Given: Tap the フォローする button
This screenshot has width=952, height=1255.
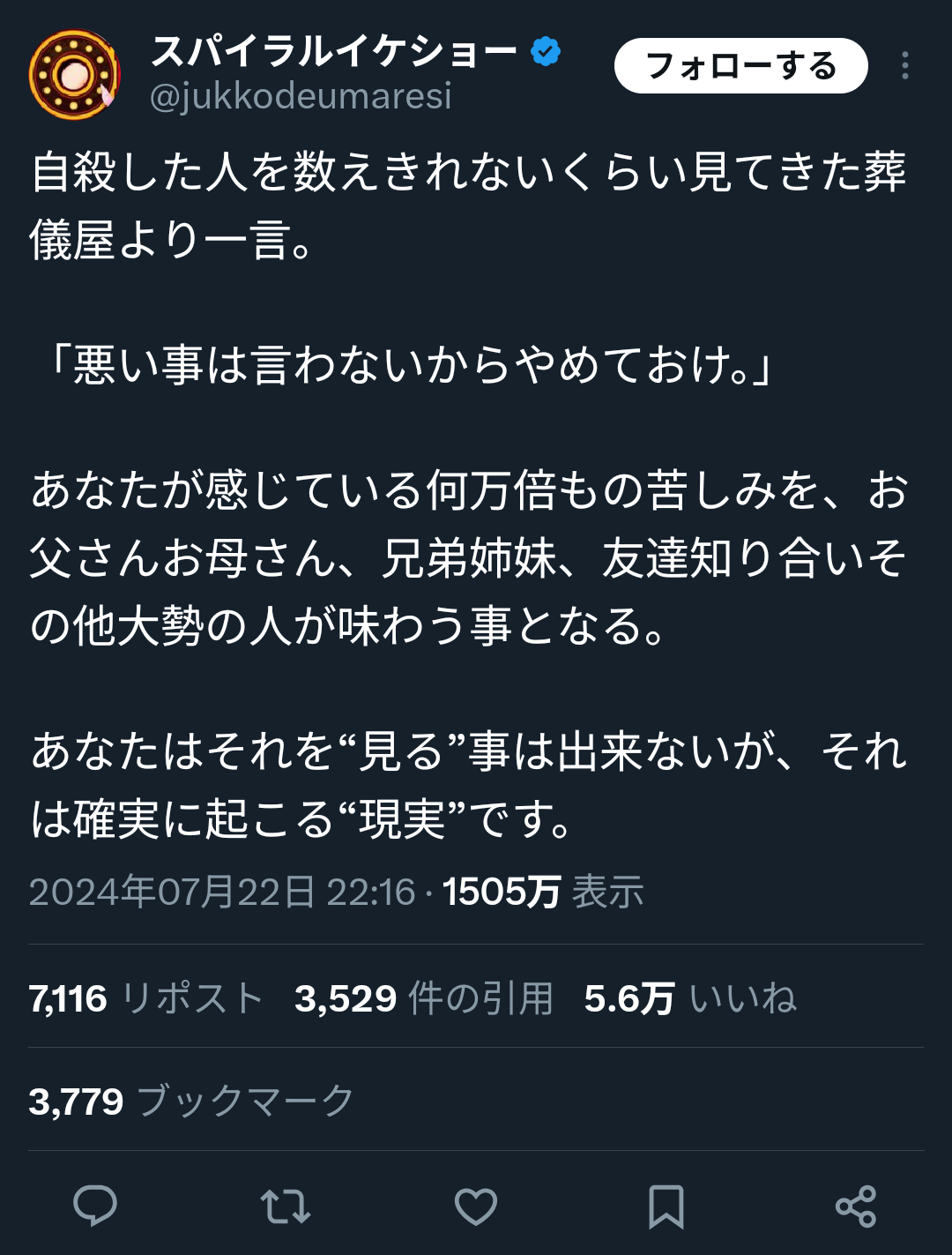Looking at the screenshot, I should [740, 66].
